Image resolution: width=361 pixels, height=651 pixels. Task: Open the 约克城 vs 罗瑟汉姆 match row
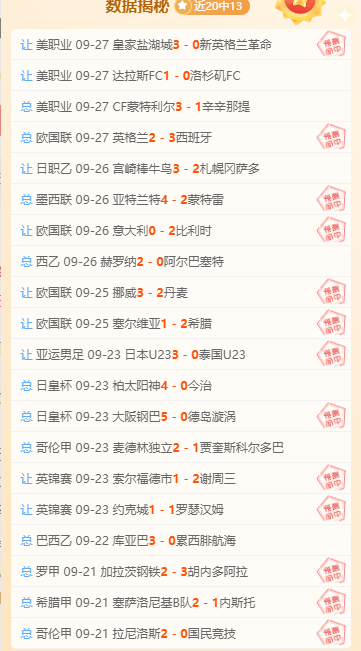tap(181, 509)
